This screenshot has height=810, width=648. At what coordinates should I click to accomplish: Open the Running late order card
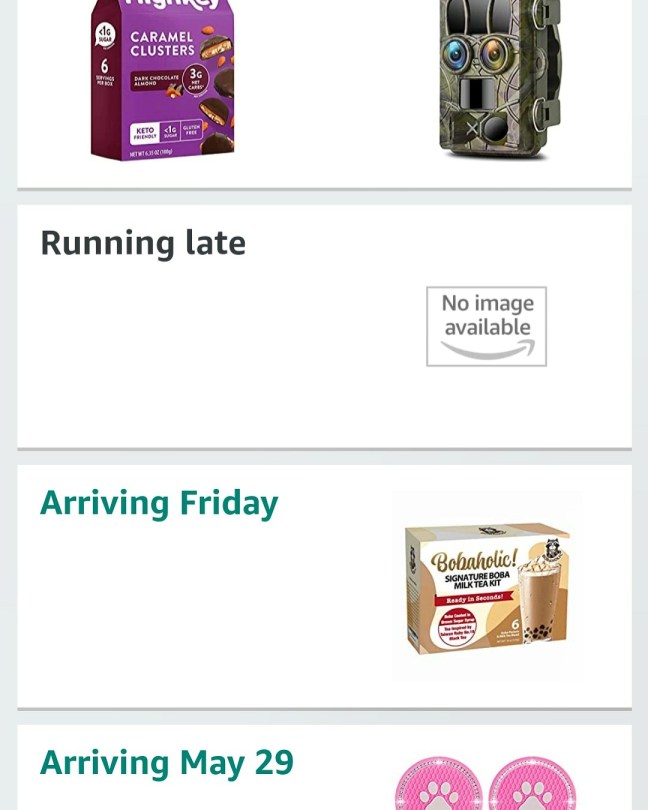324,326
